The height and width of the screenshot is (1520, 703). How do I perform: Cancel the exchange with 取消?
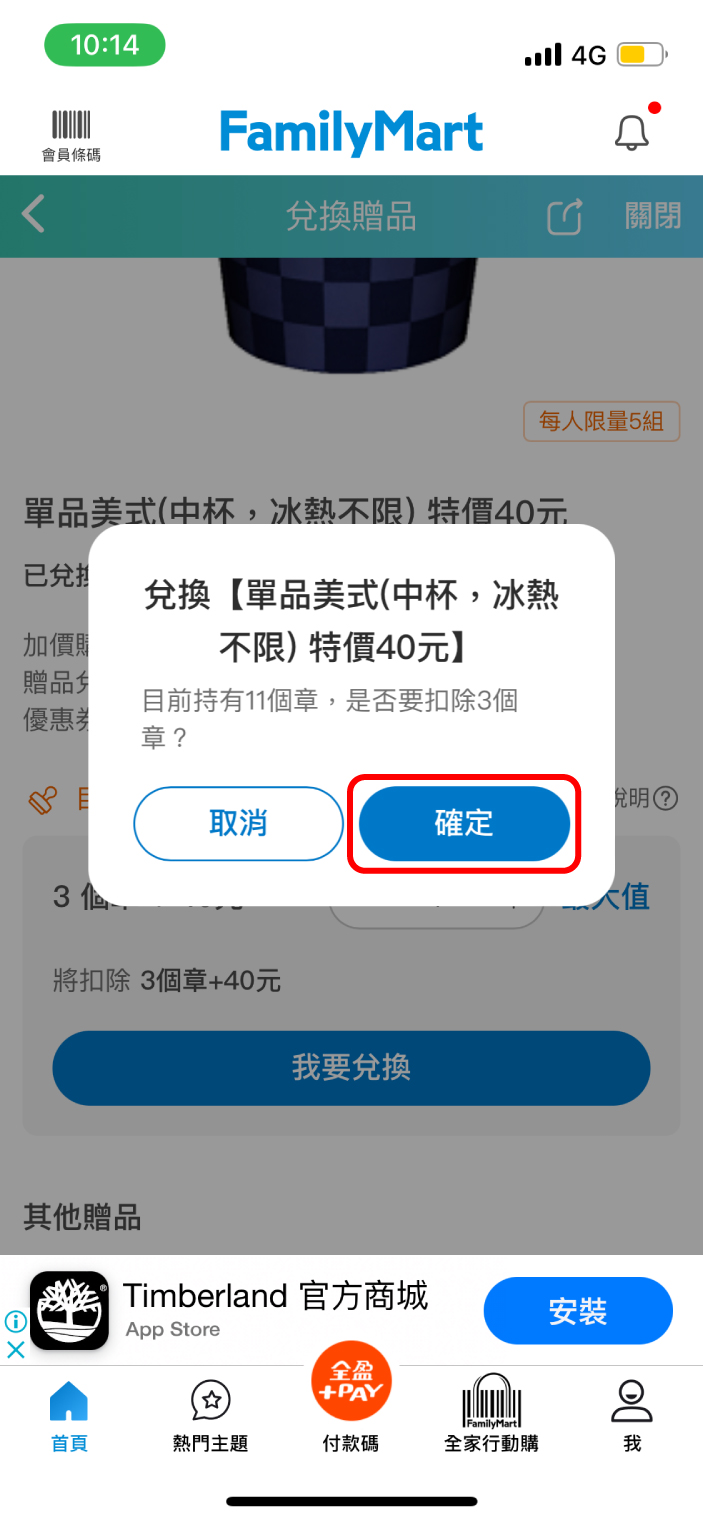coord(238,824)
